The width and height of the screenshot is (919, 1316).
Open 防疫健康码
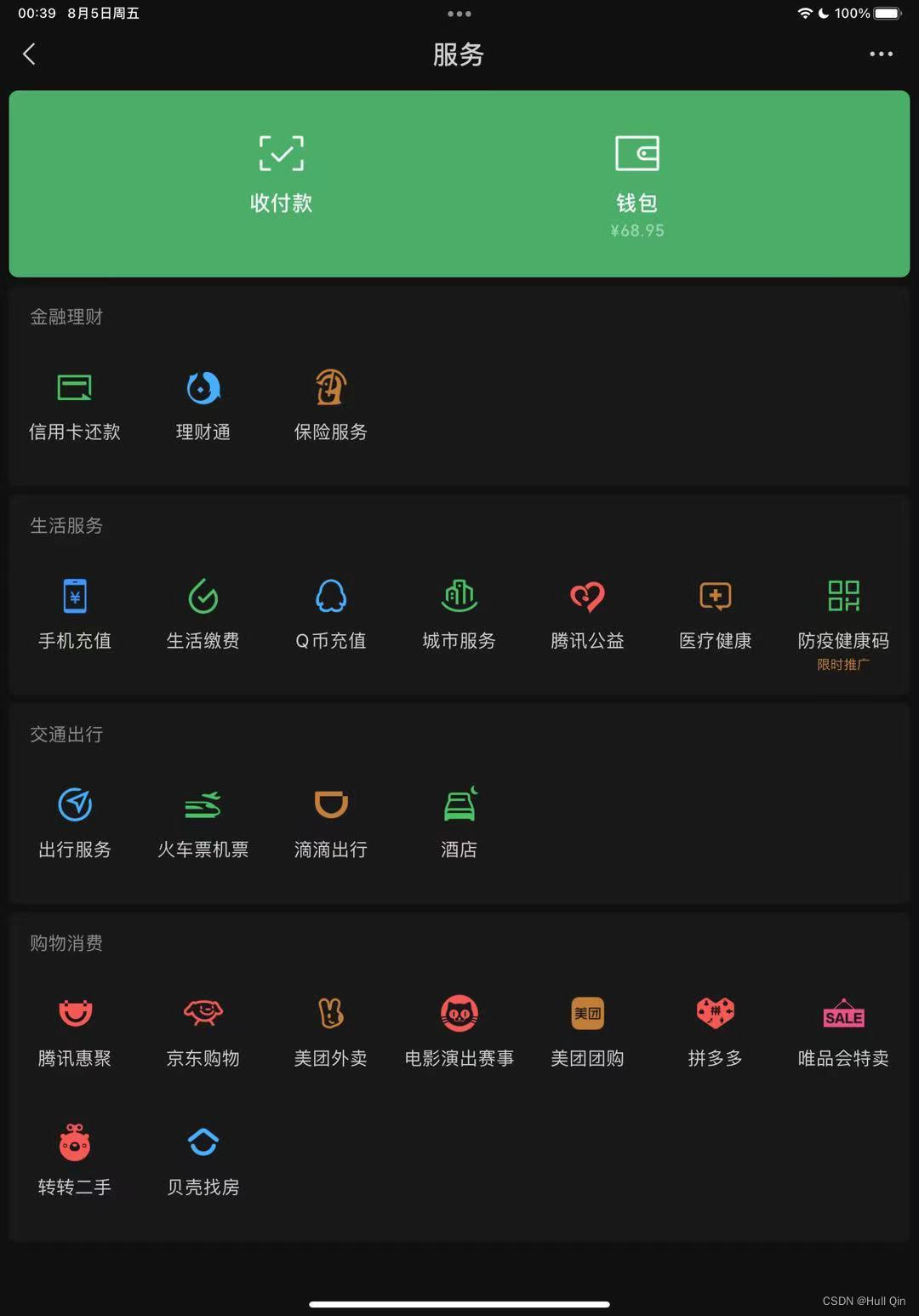coord(843,614)
